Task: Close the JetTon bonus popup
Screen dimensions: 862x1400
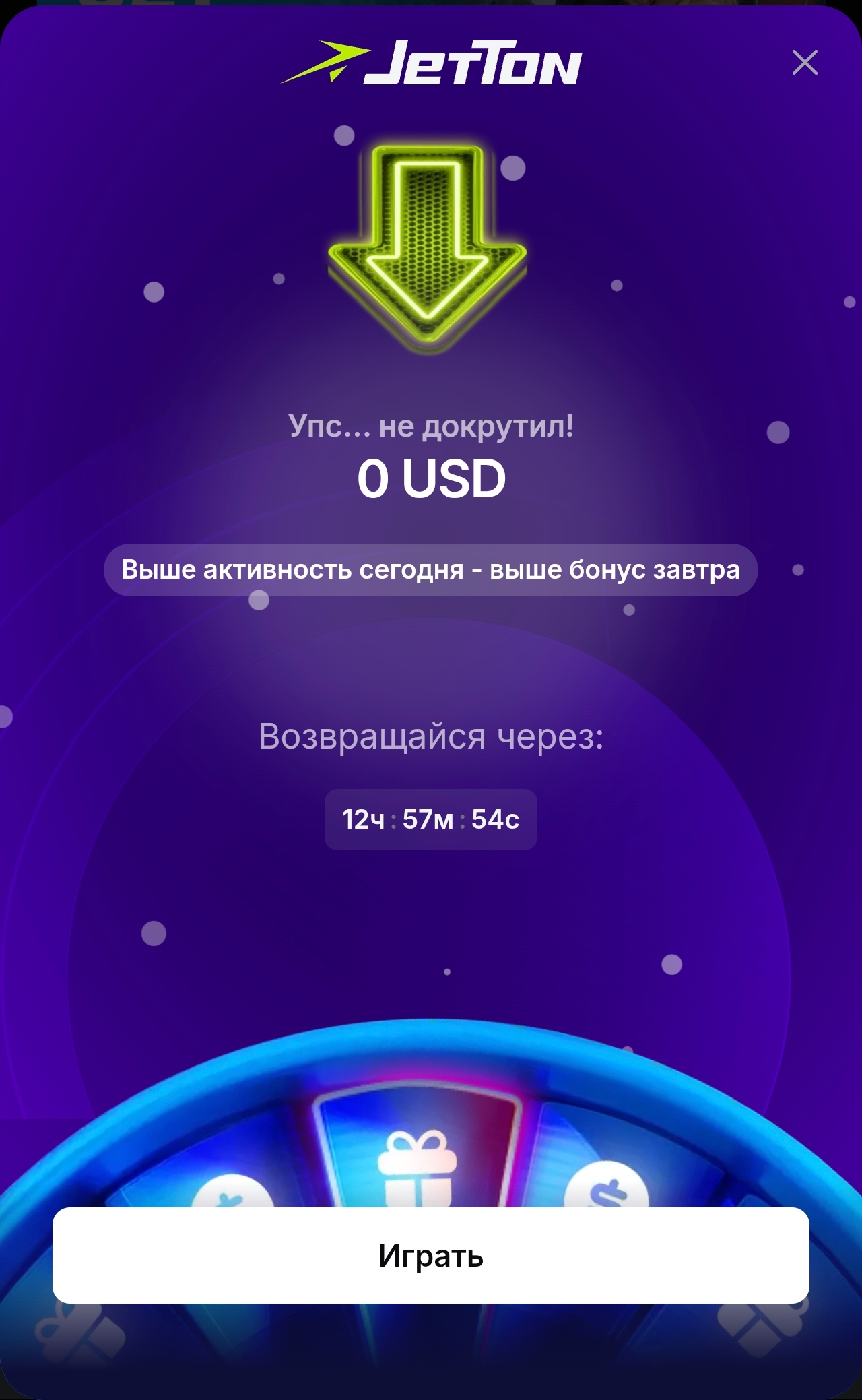Action: pos(805,63)
